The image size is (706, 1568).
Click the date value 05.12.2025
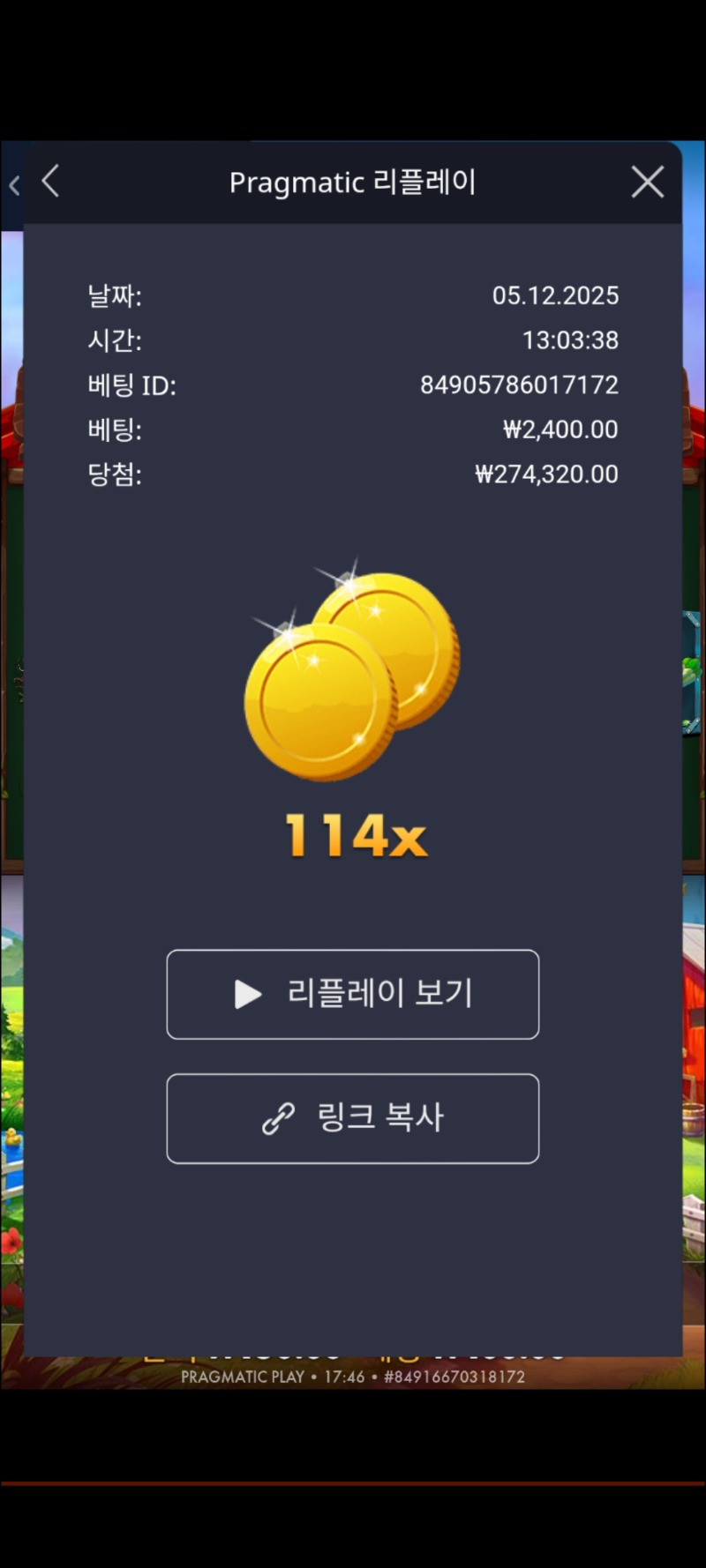click(557, 296)
